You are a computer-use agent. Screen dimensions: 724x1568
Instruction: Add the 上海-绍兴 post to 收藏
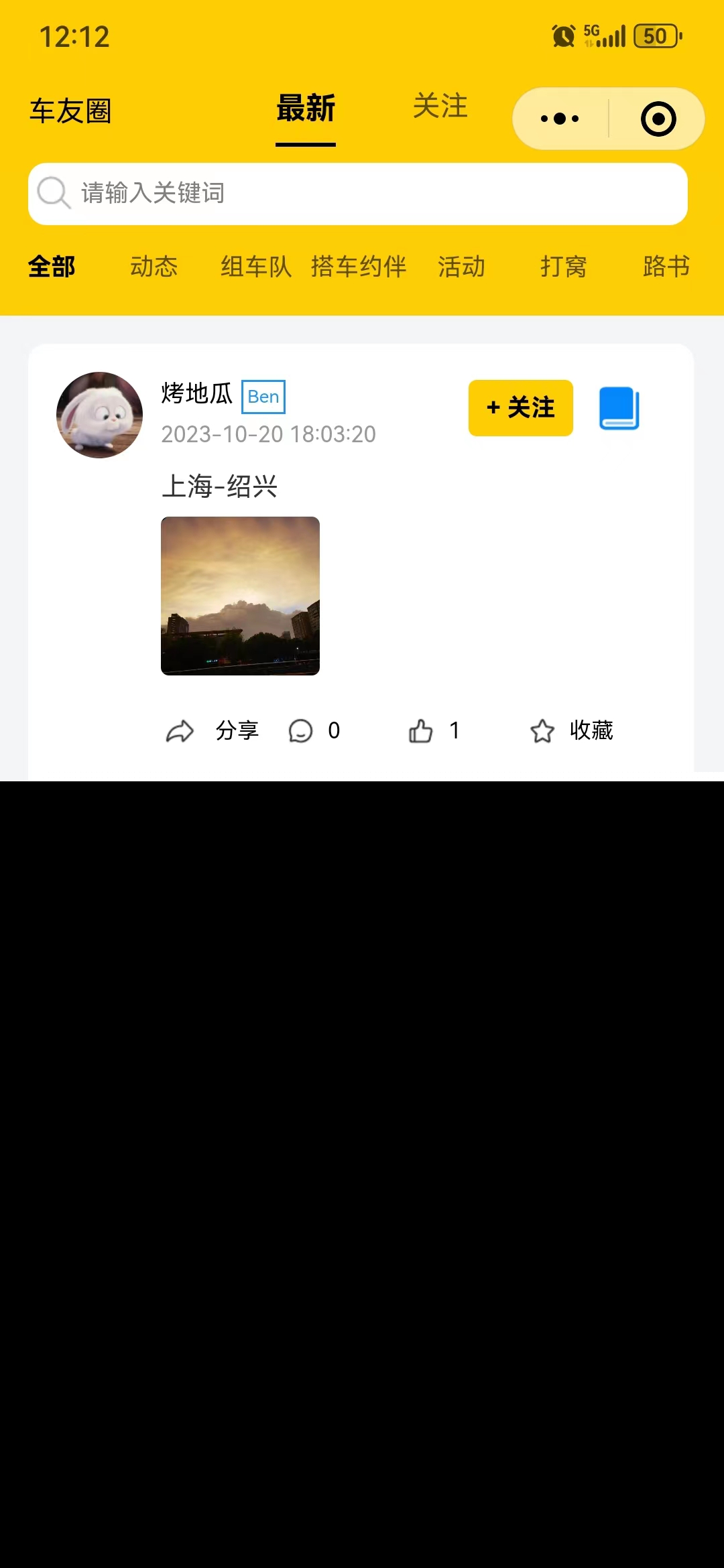tap(571, 730)
